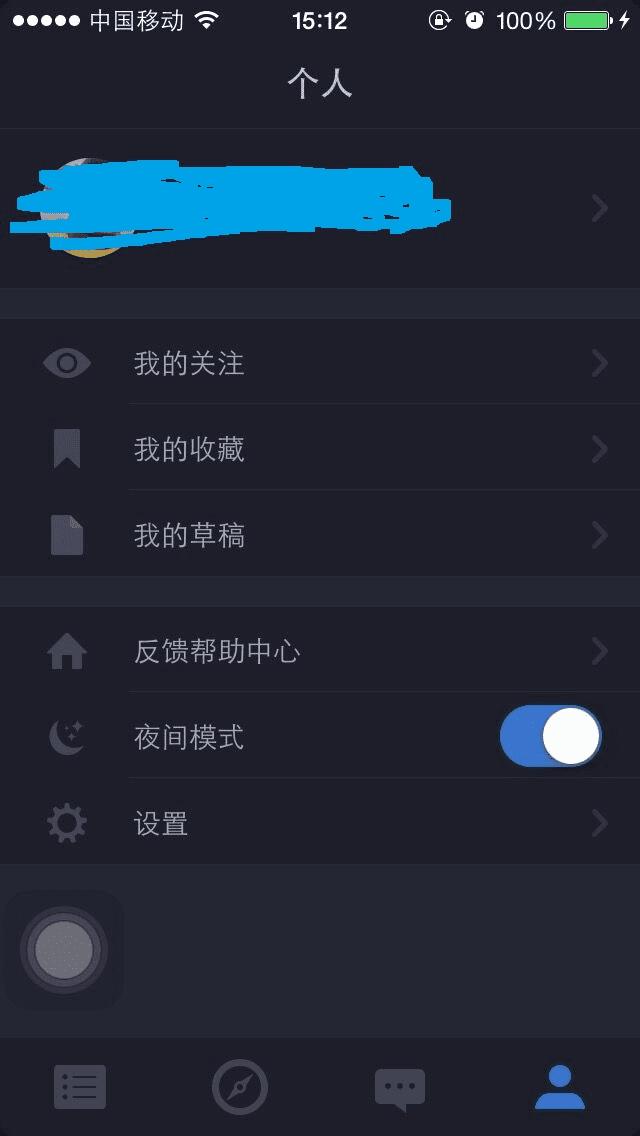
Task: Turn off 夜间模式 switch
Action: pos(550,737)
